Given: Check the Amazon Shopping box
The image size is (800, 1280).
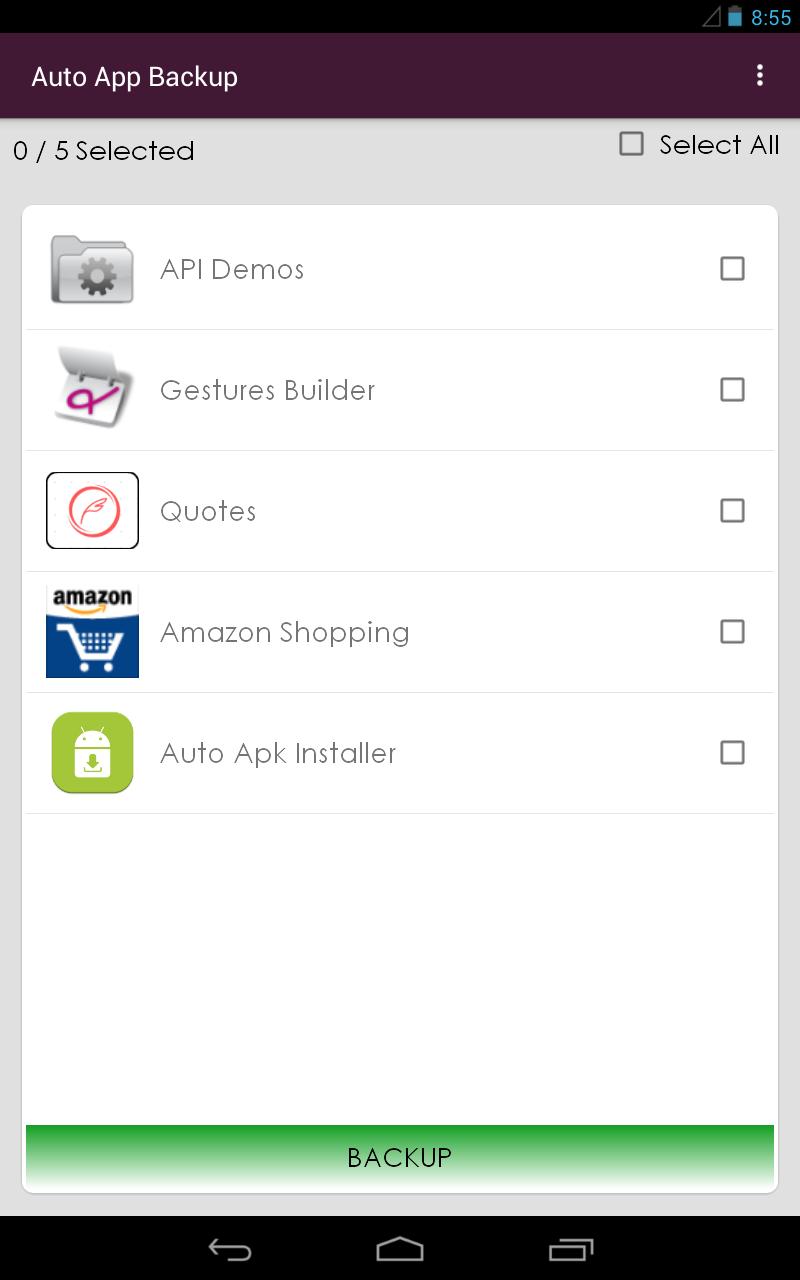Looking at the screenshot, I should [732, 632].
